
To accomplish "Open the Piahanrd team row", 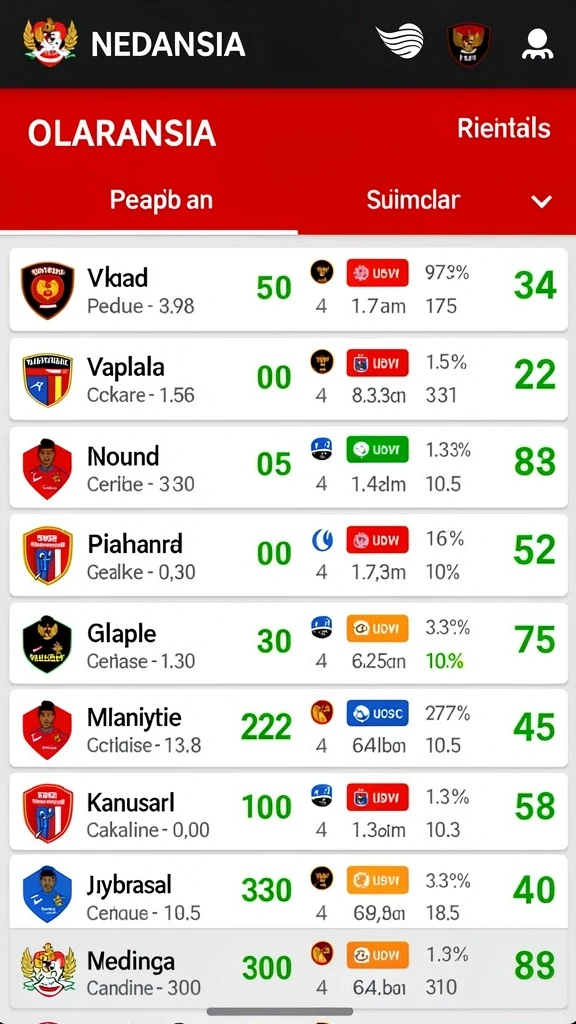I will [288, 555].
